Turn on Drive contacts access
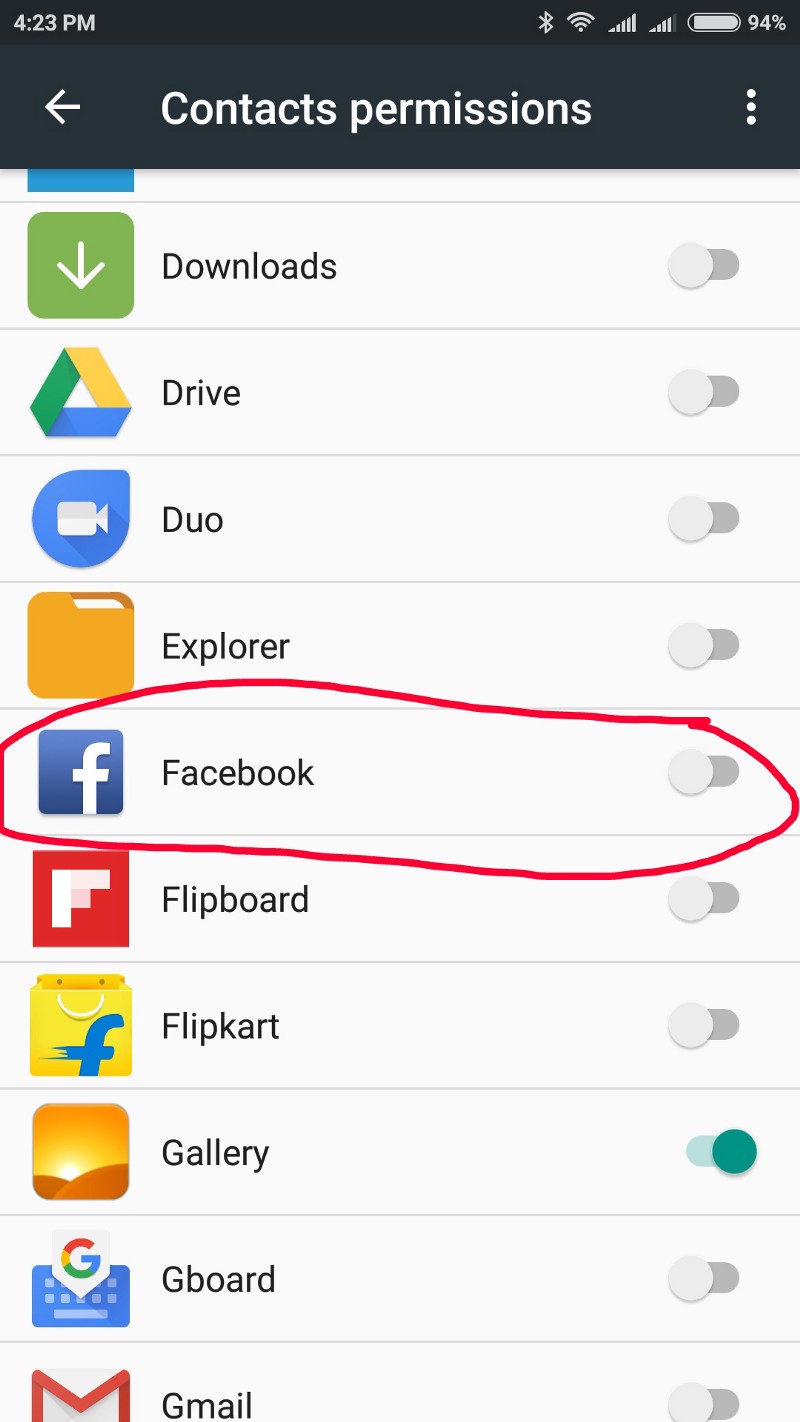This screenshot has height=1422, width=800. [704, 393]
